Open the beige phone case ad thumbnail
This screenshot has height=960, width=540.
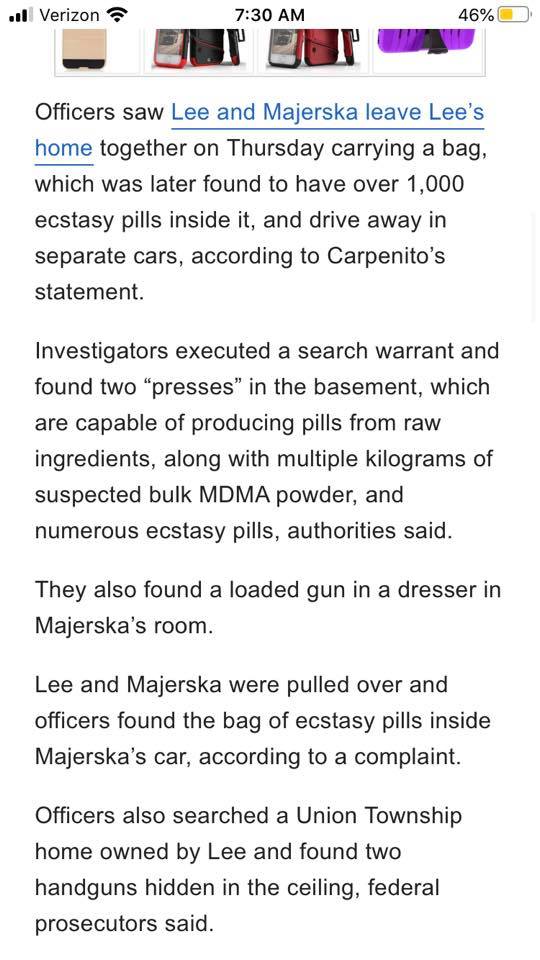click(x=99, y=51)
